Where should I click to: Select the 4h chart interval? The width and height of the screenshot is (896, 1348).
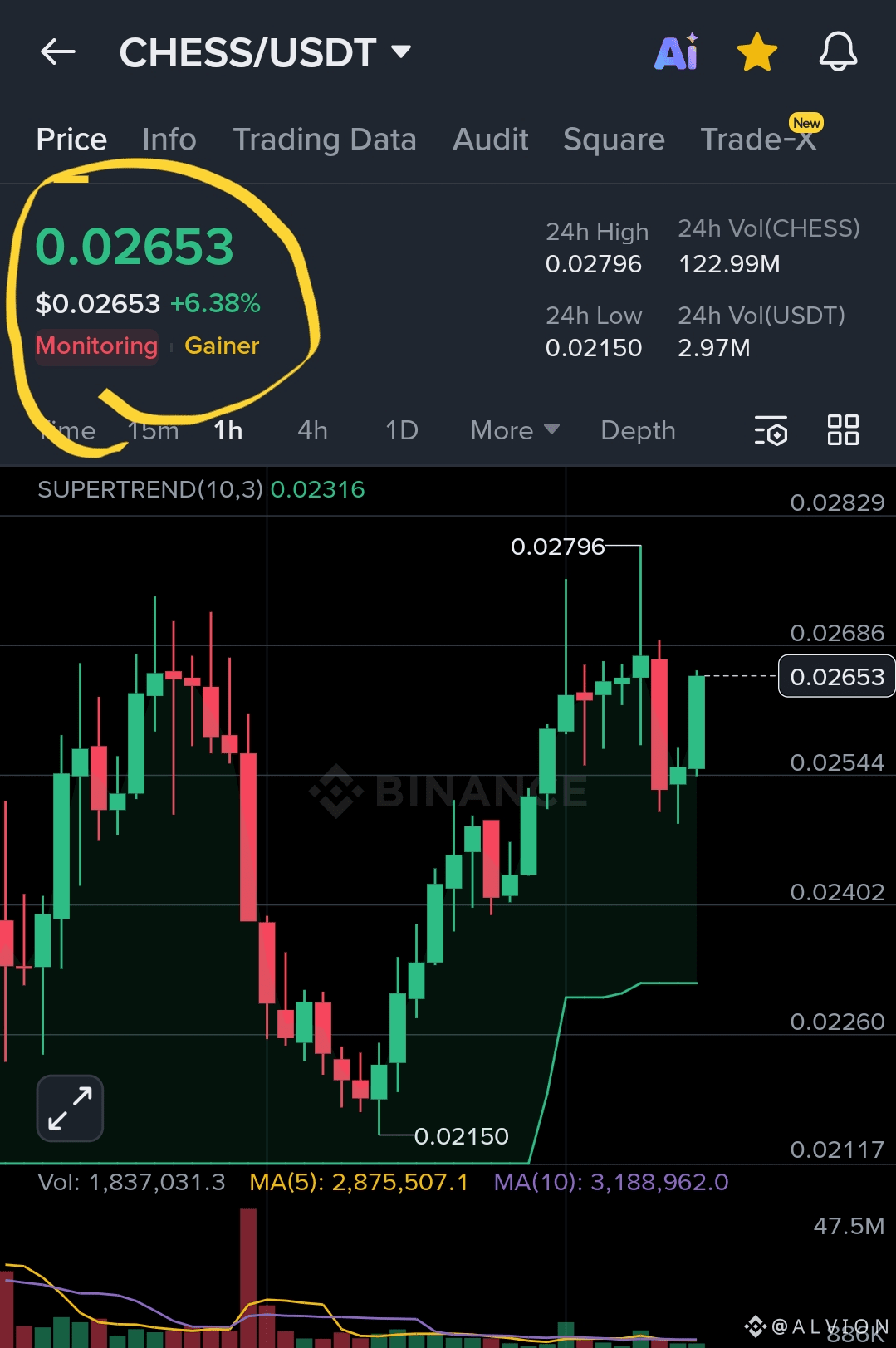[x=313, y=430]
